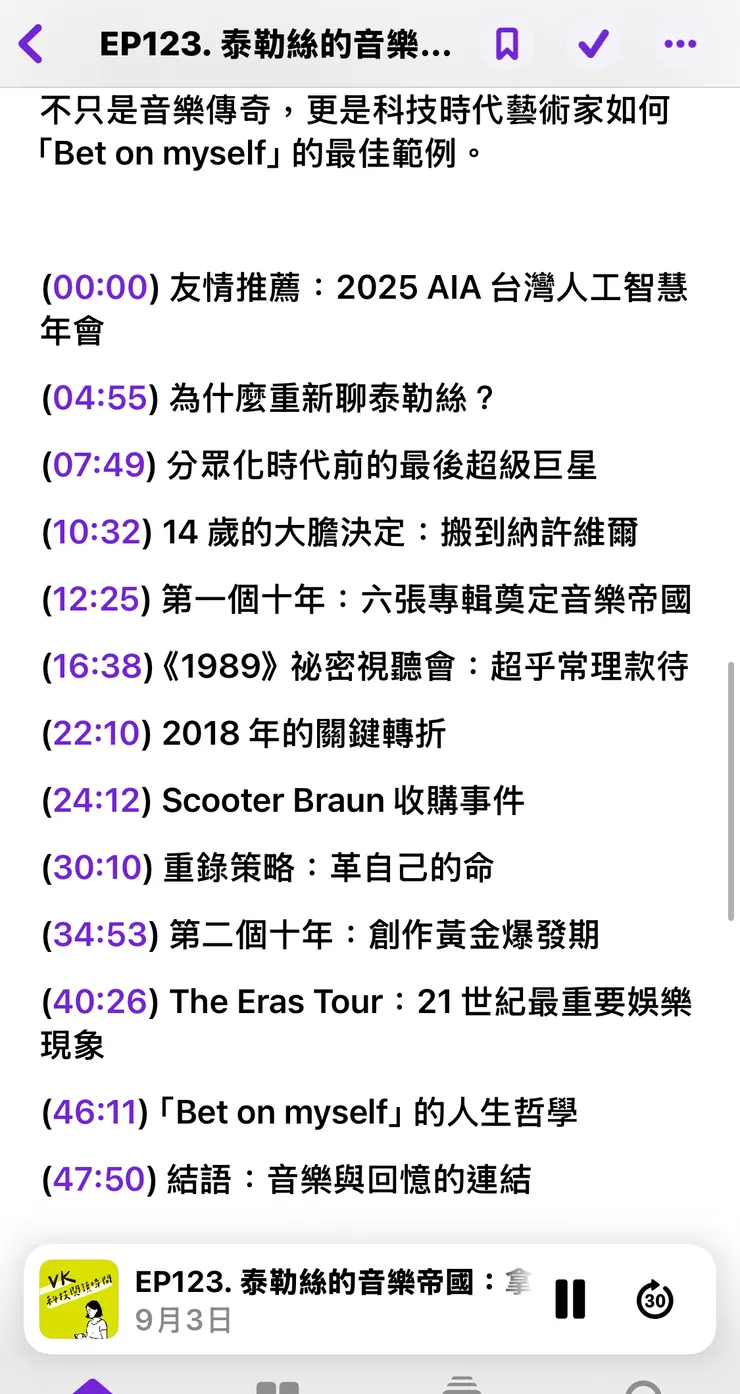Skip forward 30 seconds

655,1299
